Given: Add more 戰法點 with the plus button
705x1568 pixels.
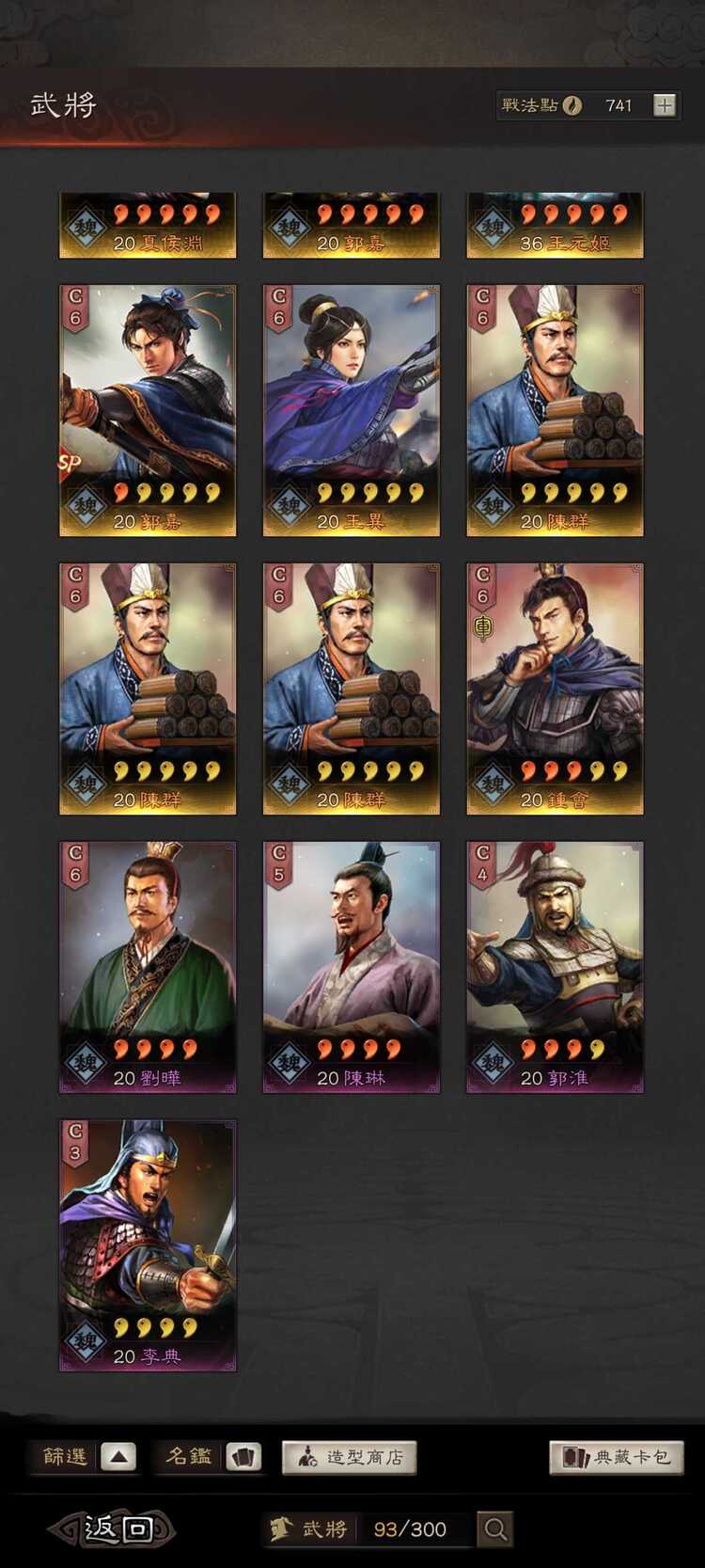Looking at the screenshot, I should point(665,105).
